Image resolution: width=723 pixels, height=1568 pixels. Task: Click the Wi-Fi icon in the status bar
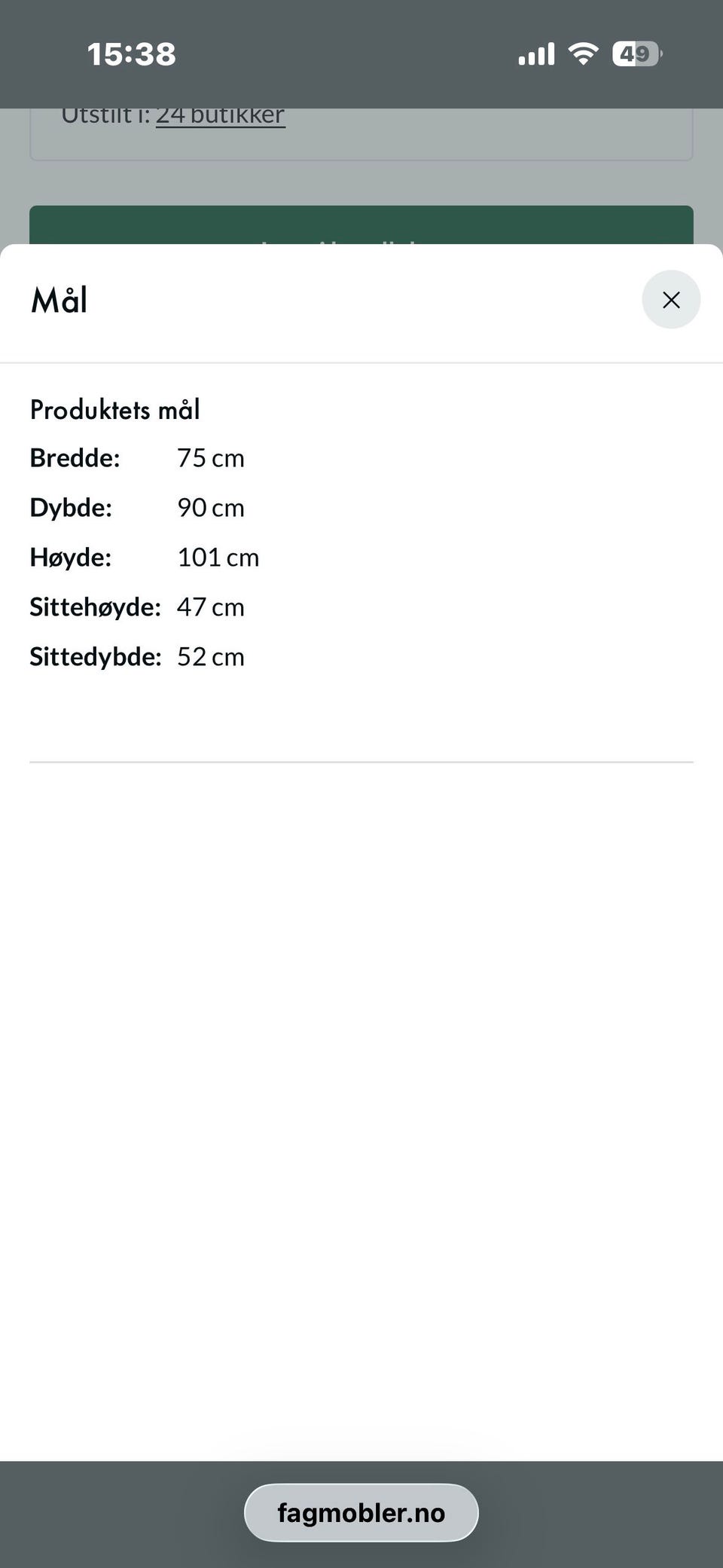pyautogui.click(x=582, y=53)
